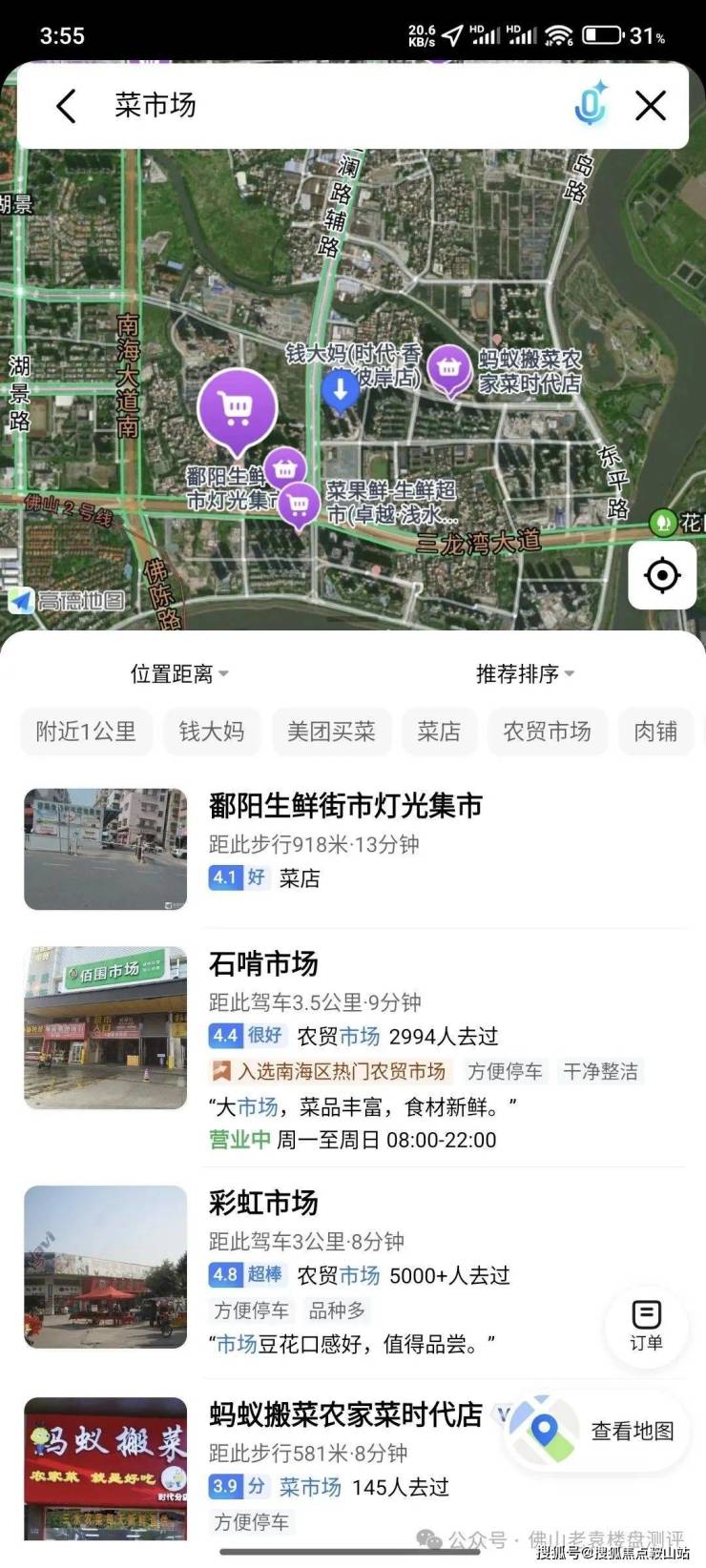This screenshot has width=706, height=1568.
Task: Open the 彩虹市场 listing
Action: [263, 1203]
